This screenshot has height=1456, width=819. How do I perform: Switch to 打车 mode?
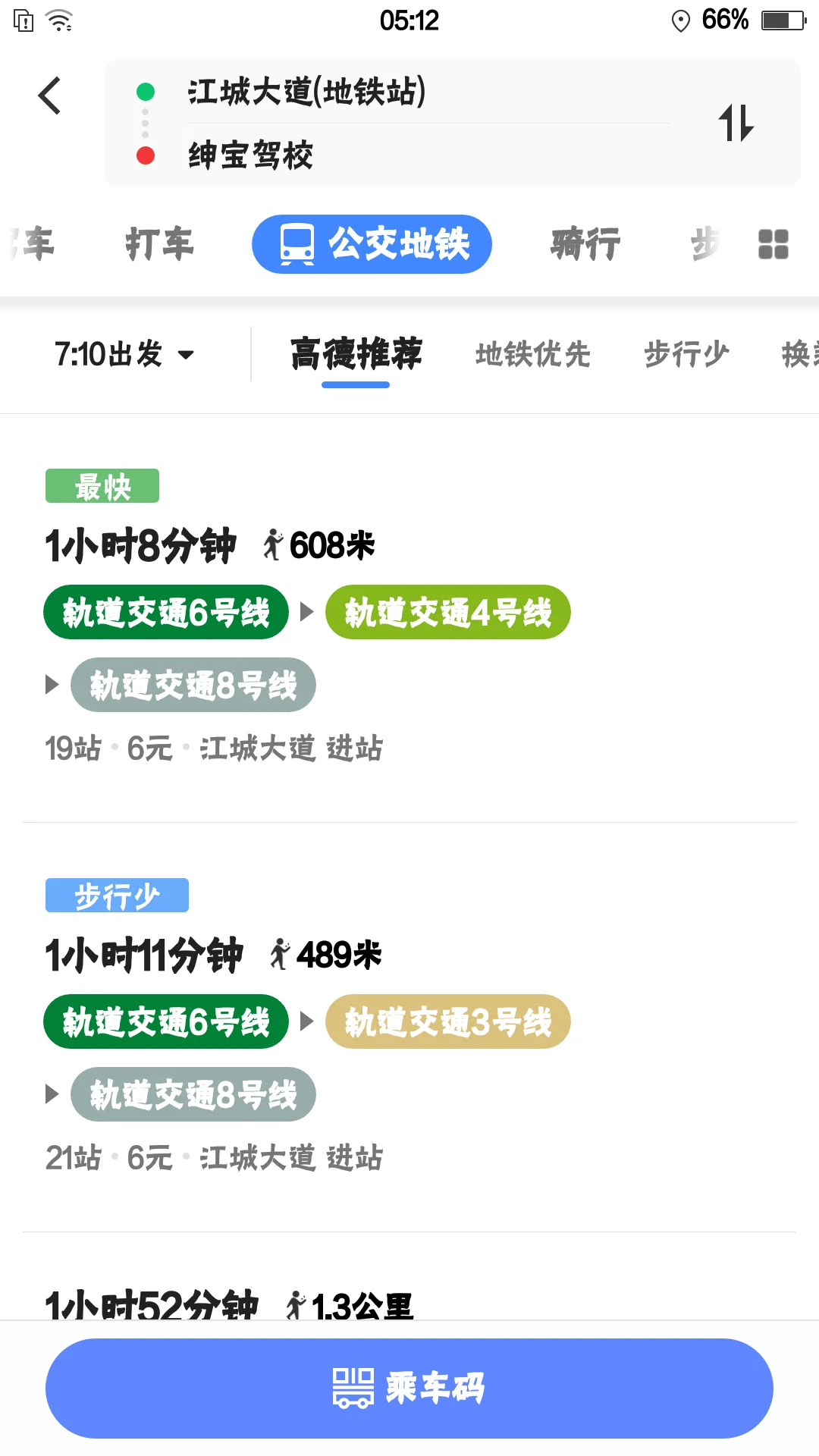pyautogui.click(x=160, y=244)
